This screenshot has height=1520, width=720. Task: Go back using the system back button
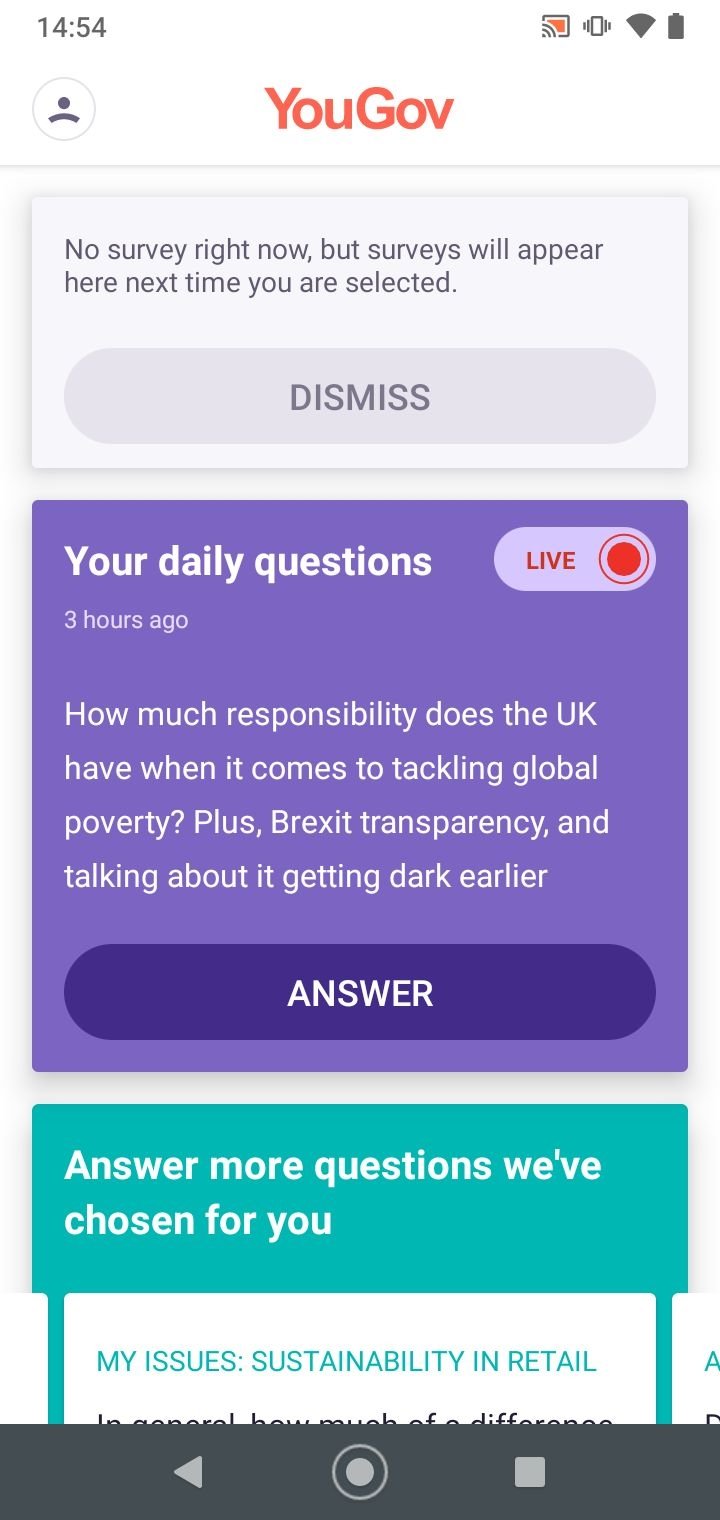coord(188,1472)
